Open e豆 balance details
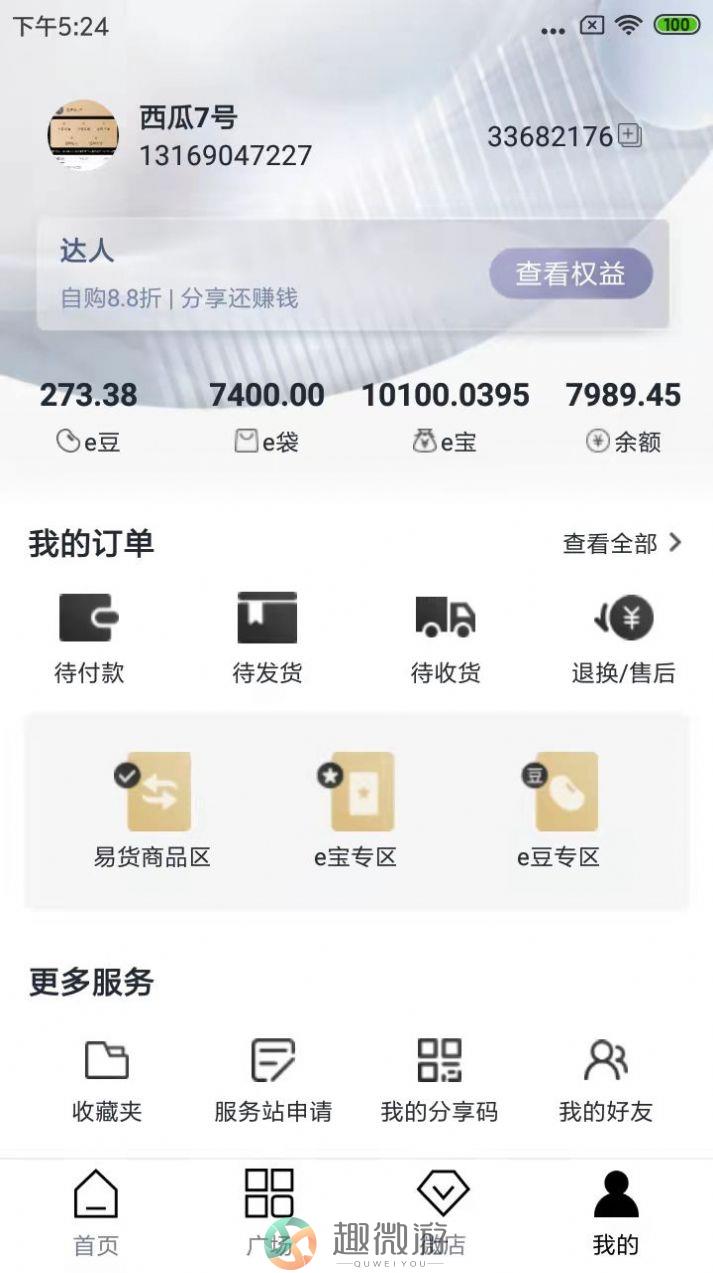 (88, 416)
